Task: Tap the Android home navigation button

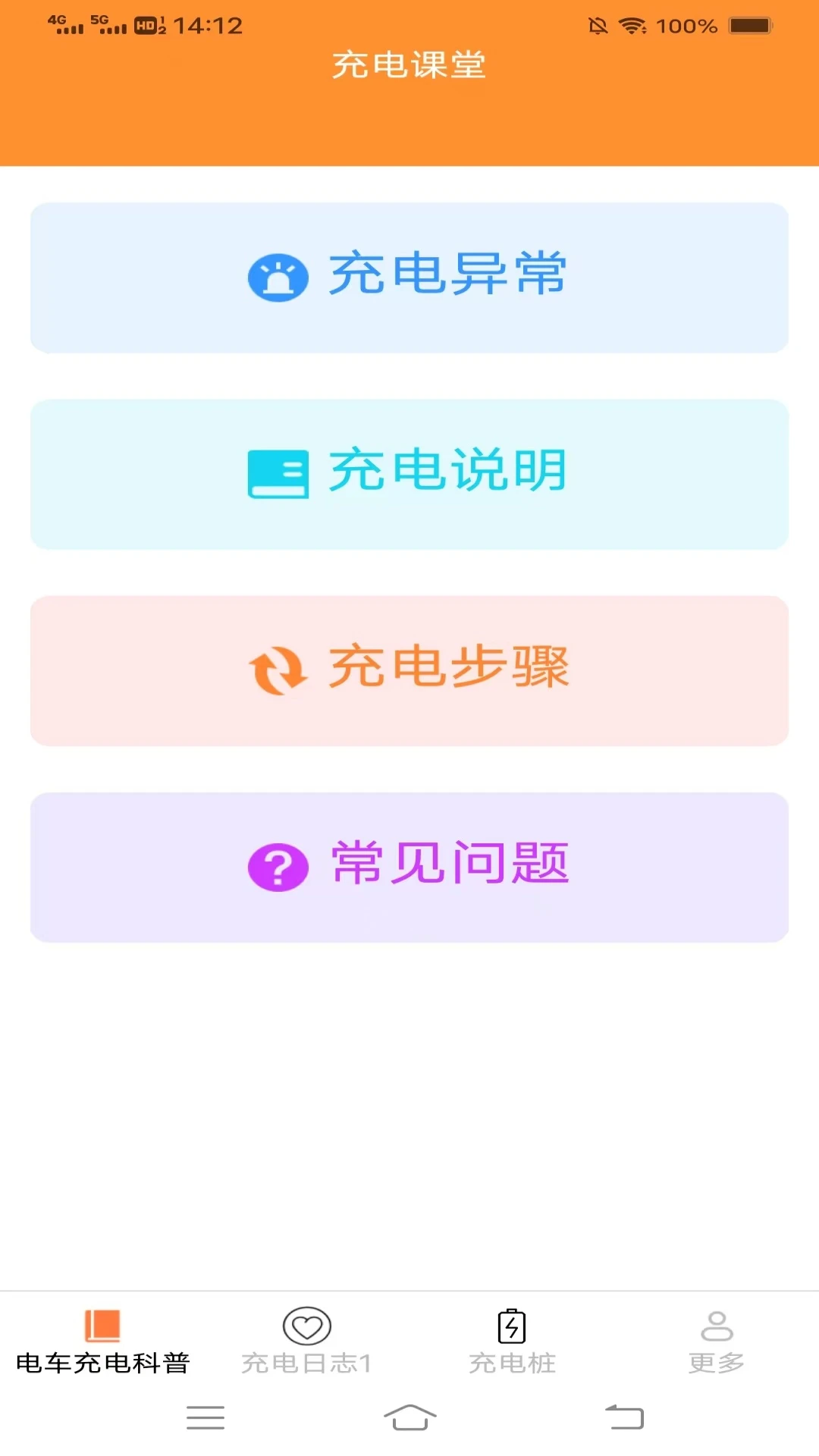Action: 409,1418
